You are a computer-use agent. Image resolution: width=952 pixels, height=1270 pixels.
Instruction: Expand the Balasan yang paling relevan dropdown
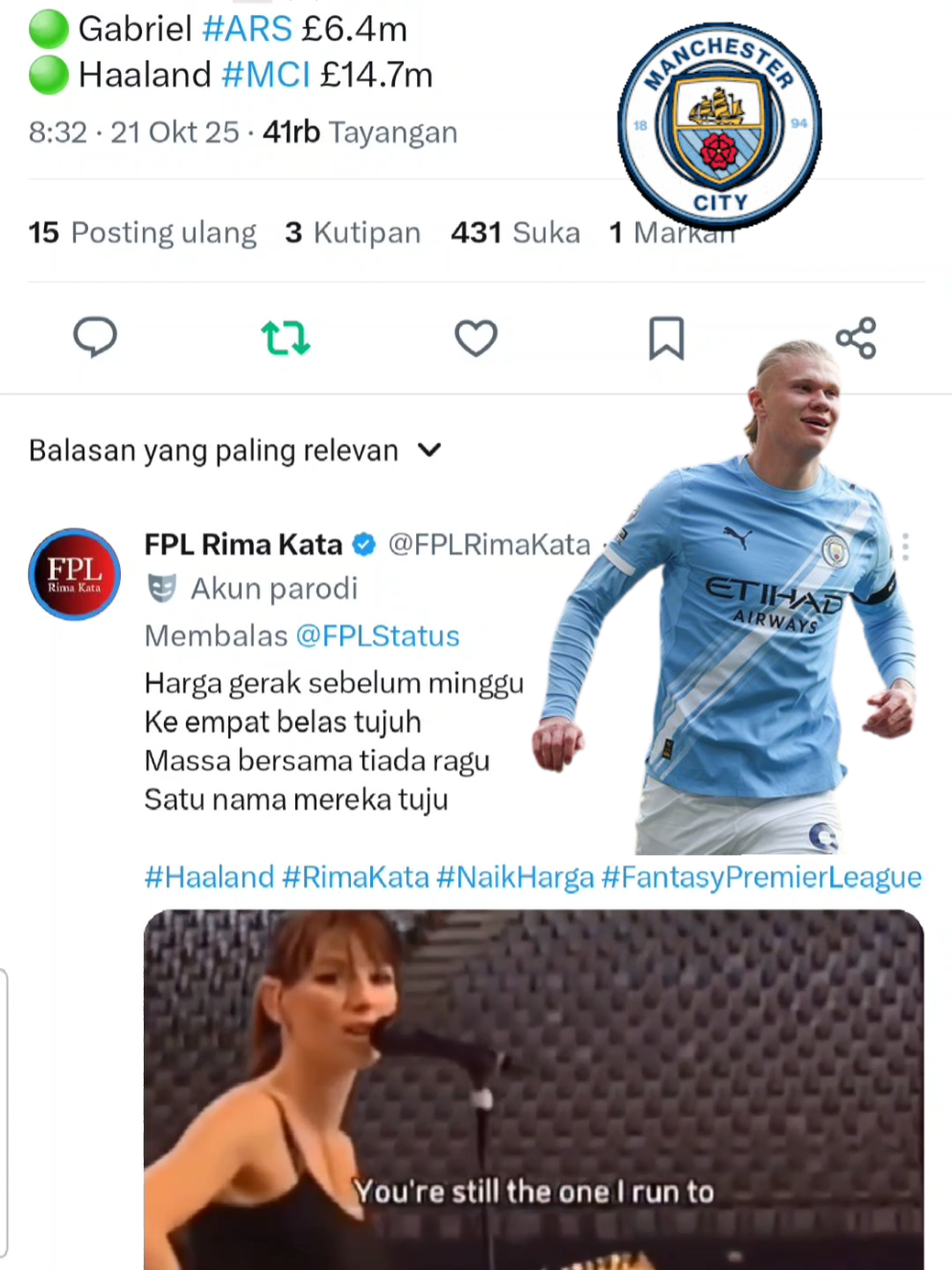pos(430,450)
